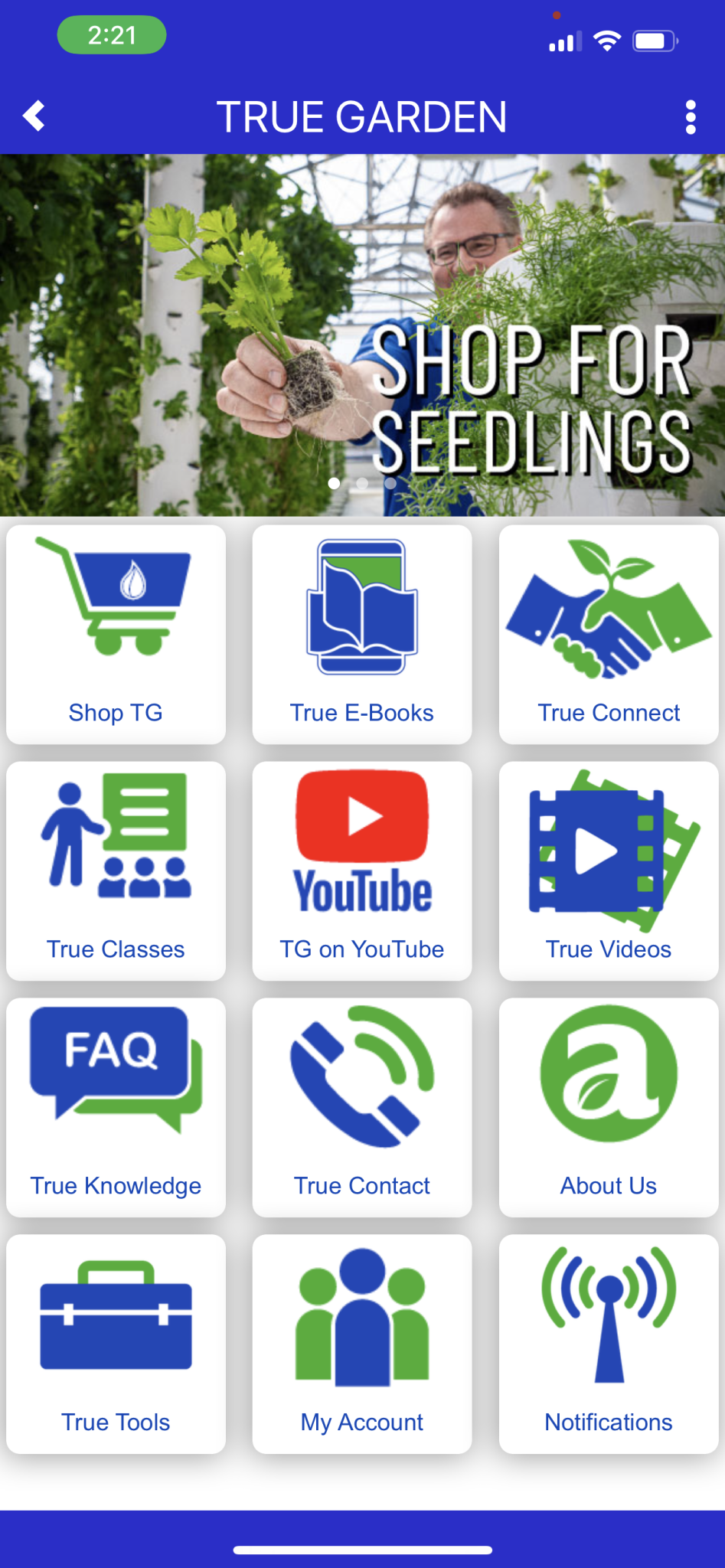
Task: Watch True Videos
Action: click(609, 871)
